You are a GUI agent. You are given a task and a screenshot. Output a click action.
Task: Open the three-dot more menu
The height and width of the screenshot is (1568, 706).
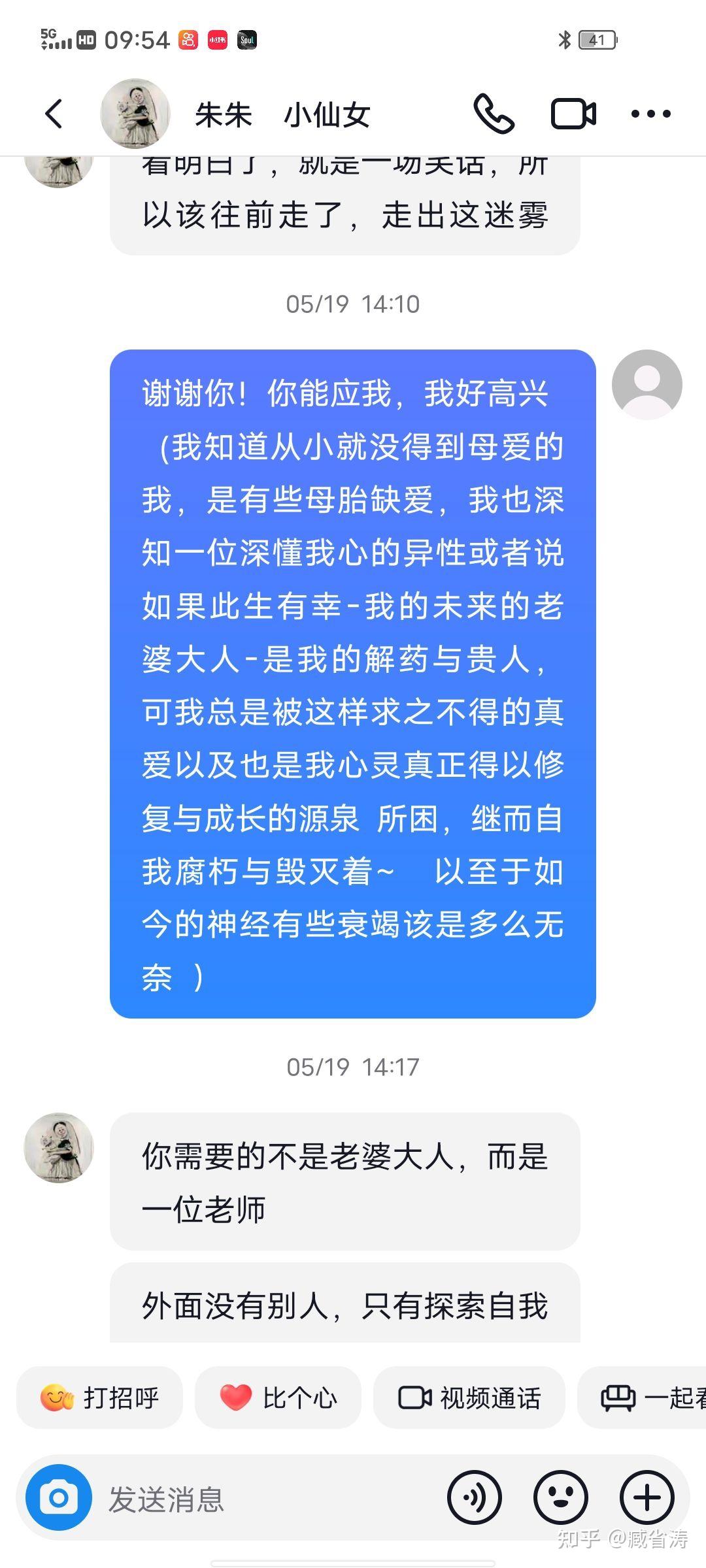(x=650, y=114)
